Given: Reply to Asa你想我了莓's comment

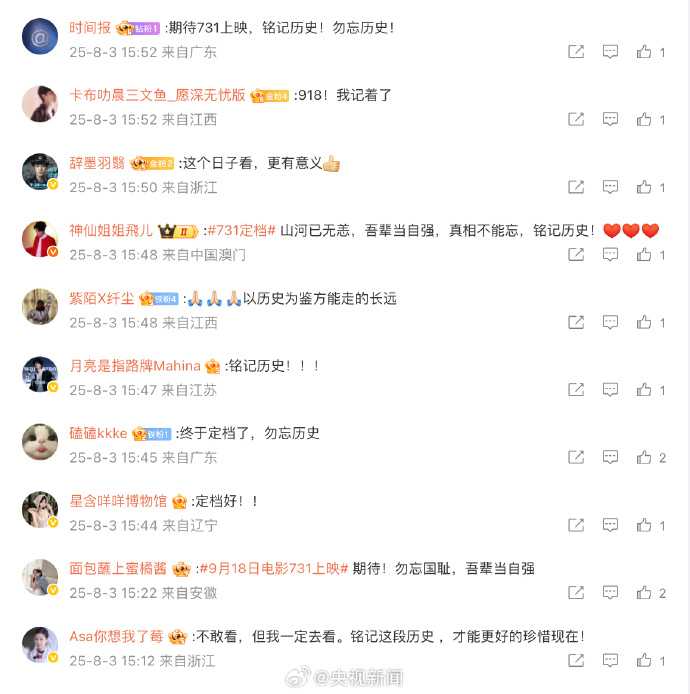Looking at the screenshot, I should tap(610, 660).
